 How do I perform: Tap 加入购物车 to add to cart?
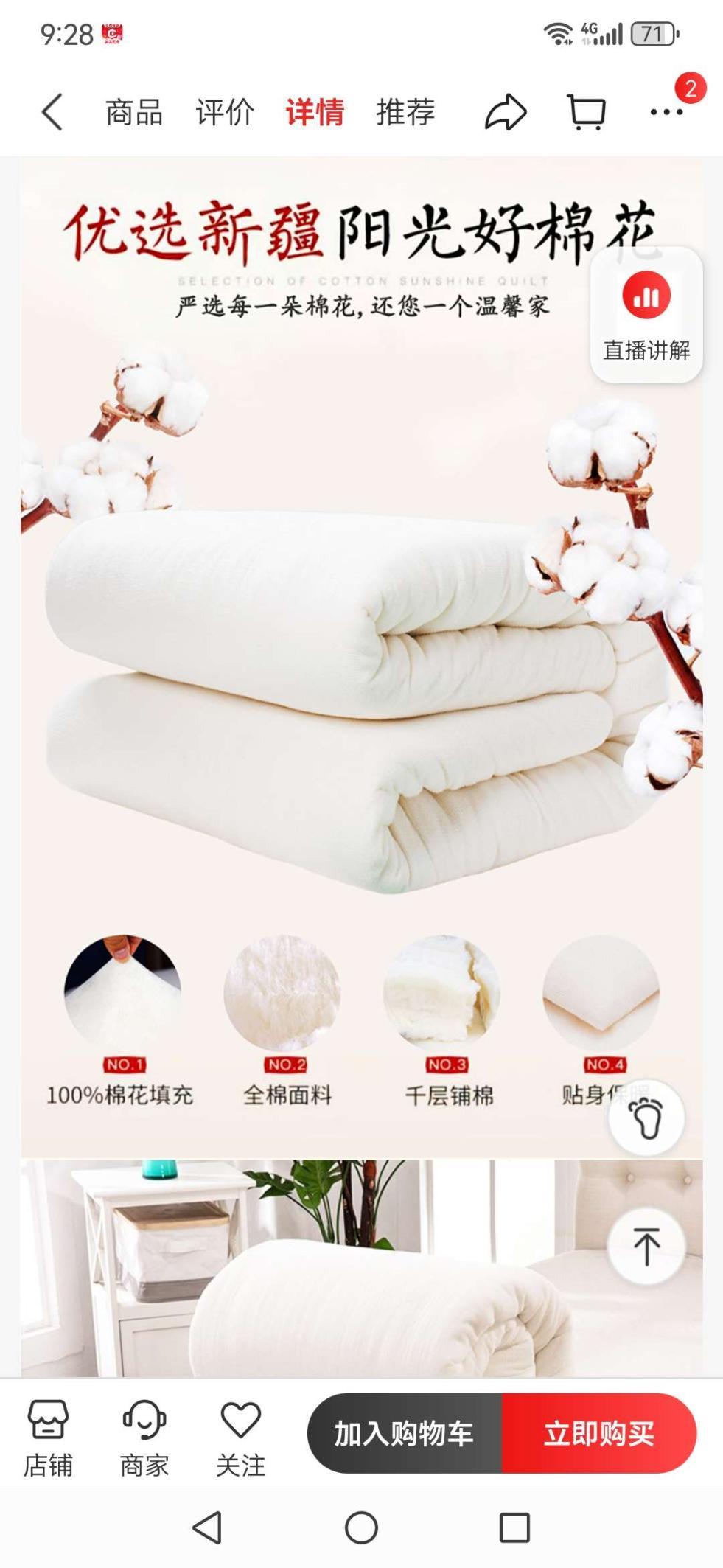404,1433
